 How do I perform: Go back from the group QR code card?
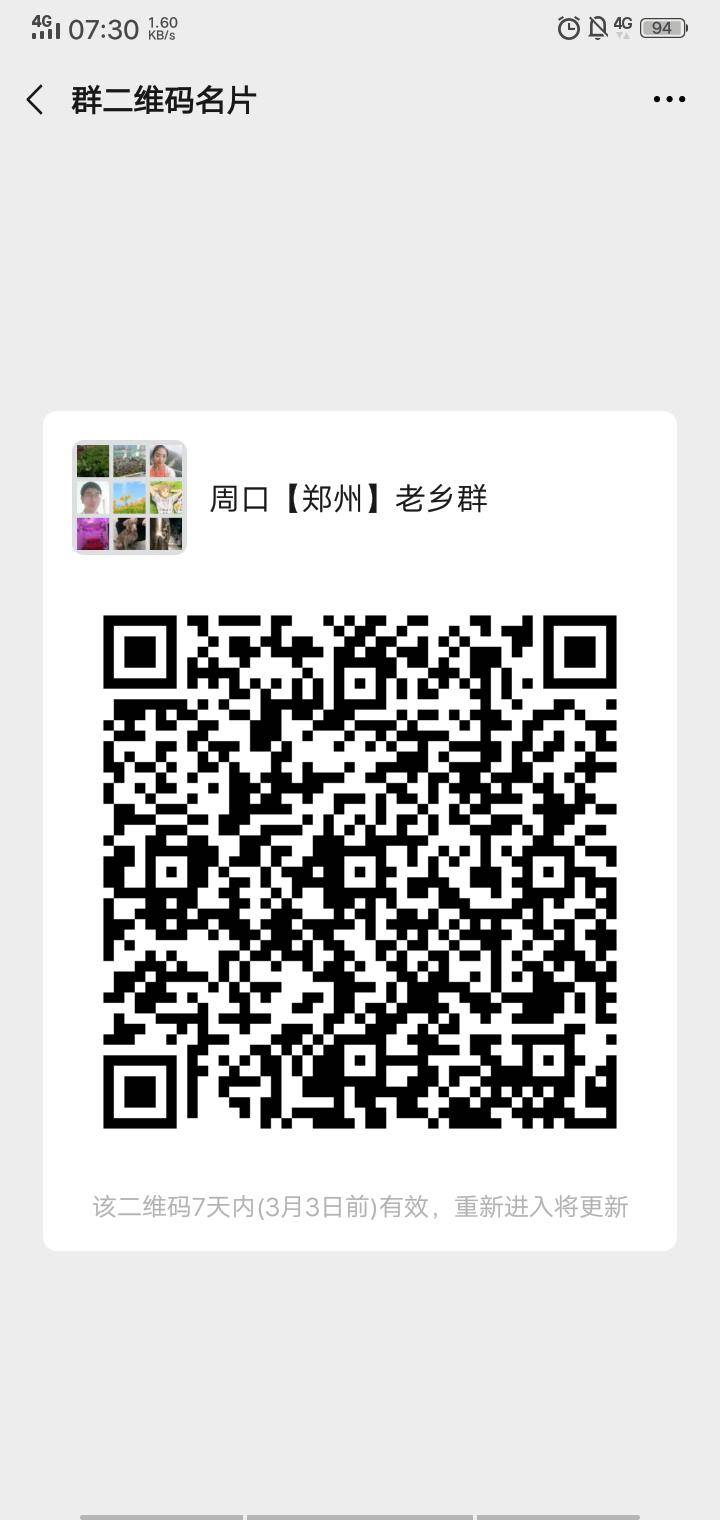pyautogui.click(x=35, y=100)
